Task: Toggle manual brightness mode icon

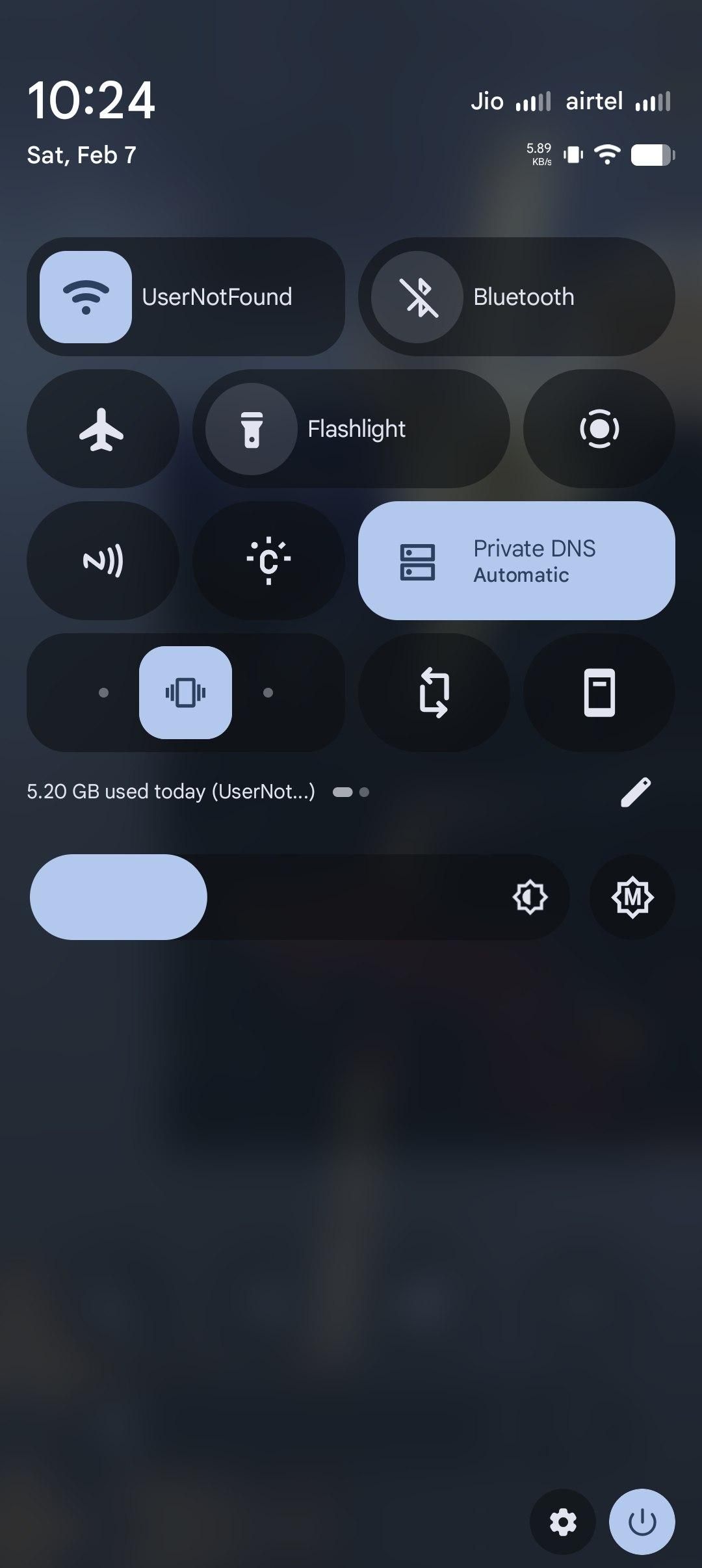Action: pyautogui.click(x=632, y=897)
